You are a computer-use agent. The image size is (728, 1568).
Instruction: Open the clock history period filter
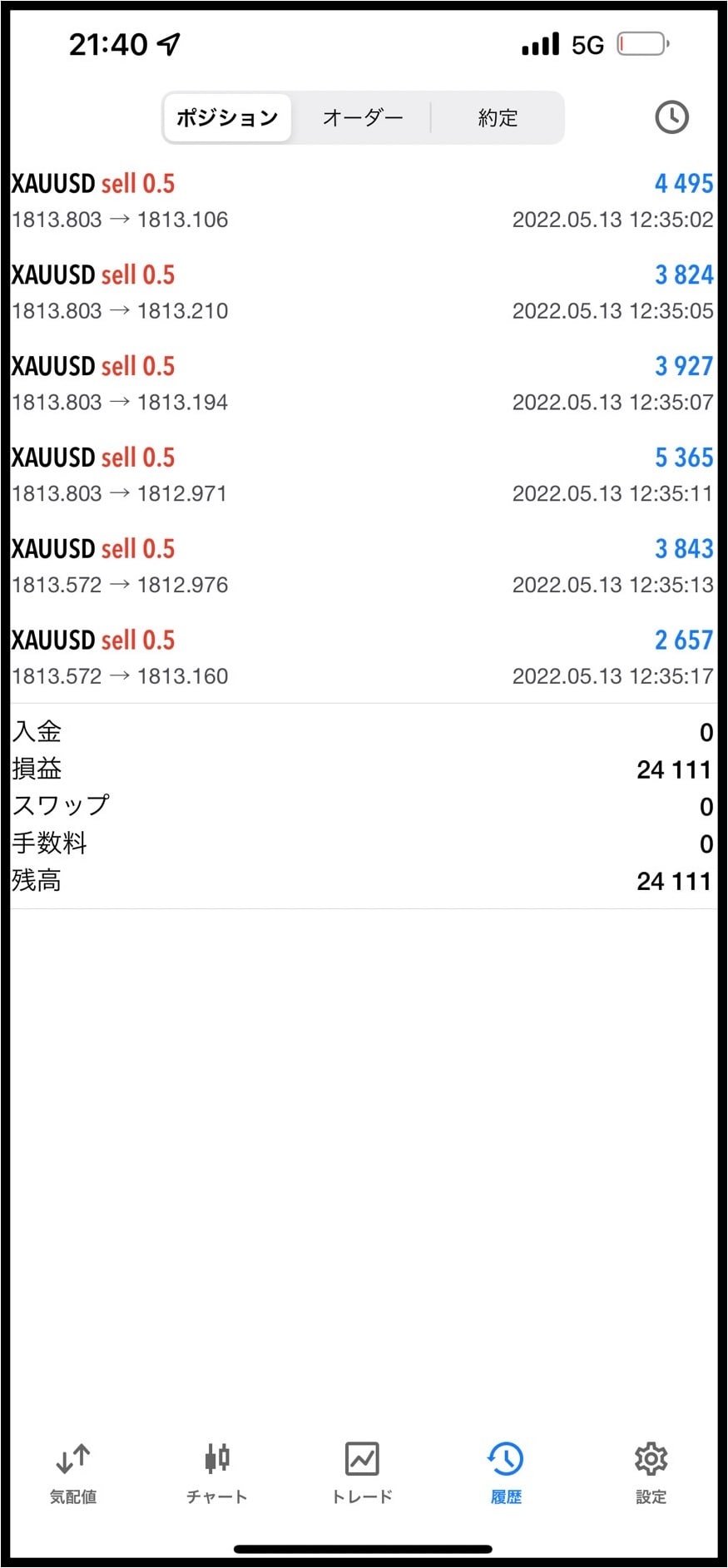point(671,117)
